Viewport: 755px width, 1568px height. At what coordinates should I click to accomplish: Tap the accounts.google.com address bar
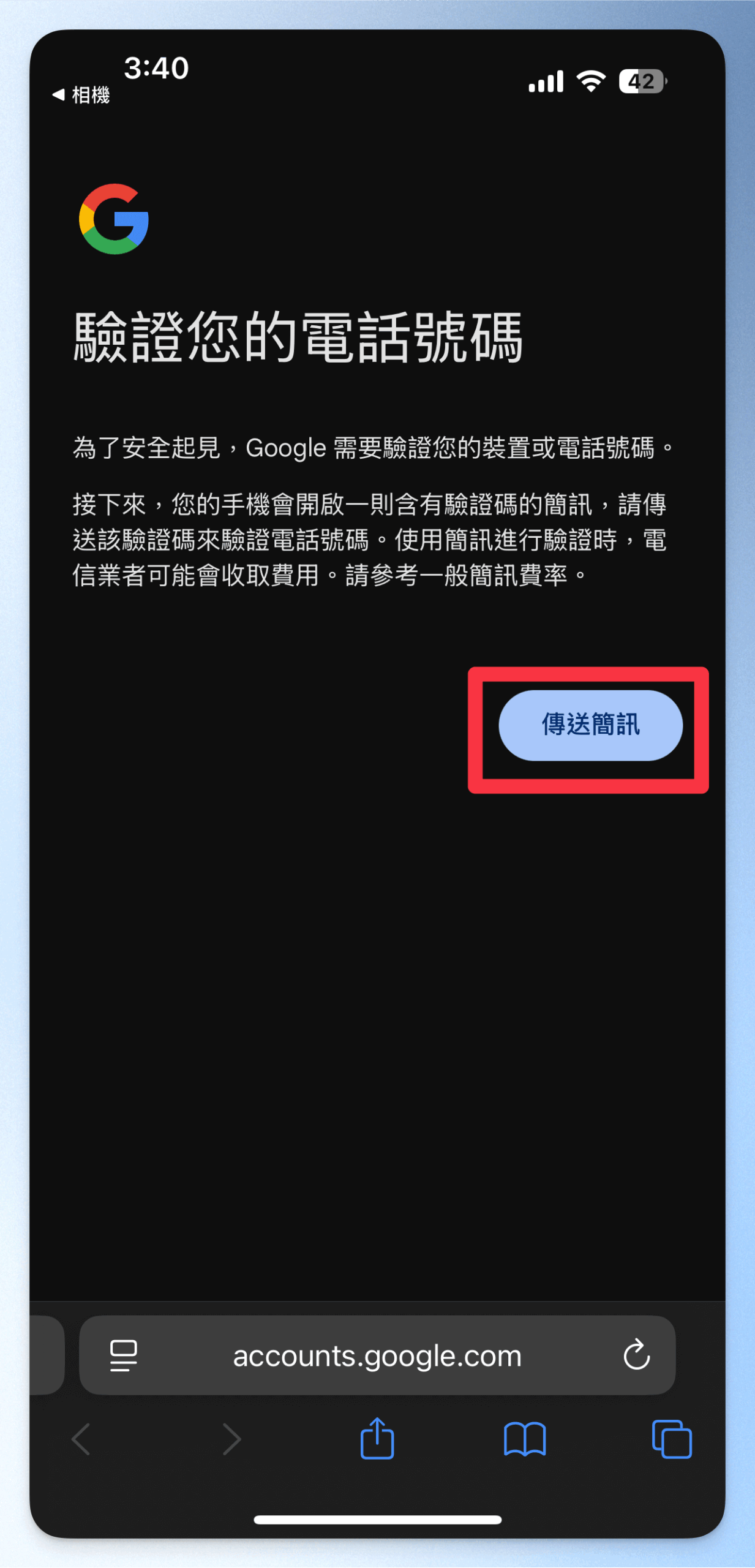377,1355
